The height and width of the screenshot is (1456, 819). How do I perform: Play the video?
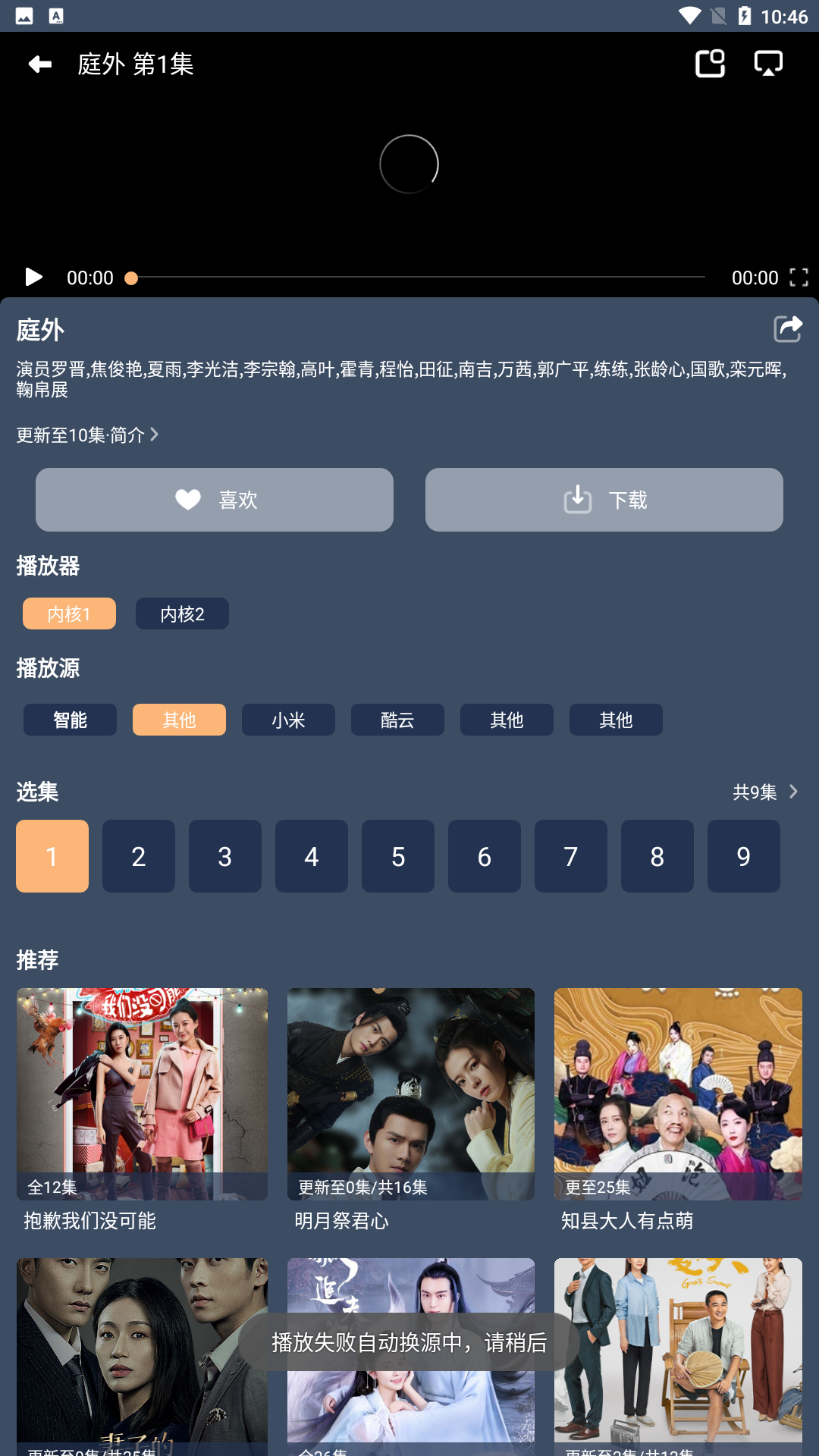click(x=33, y=277)
